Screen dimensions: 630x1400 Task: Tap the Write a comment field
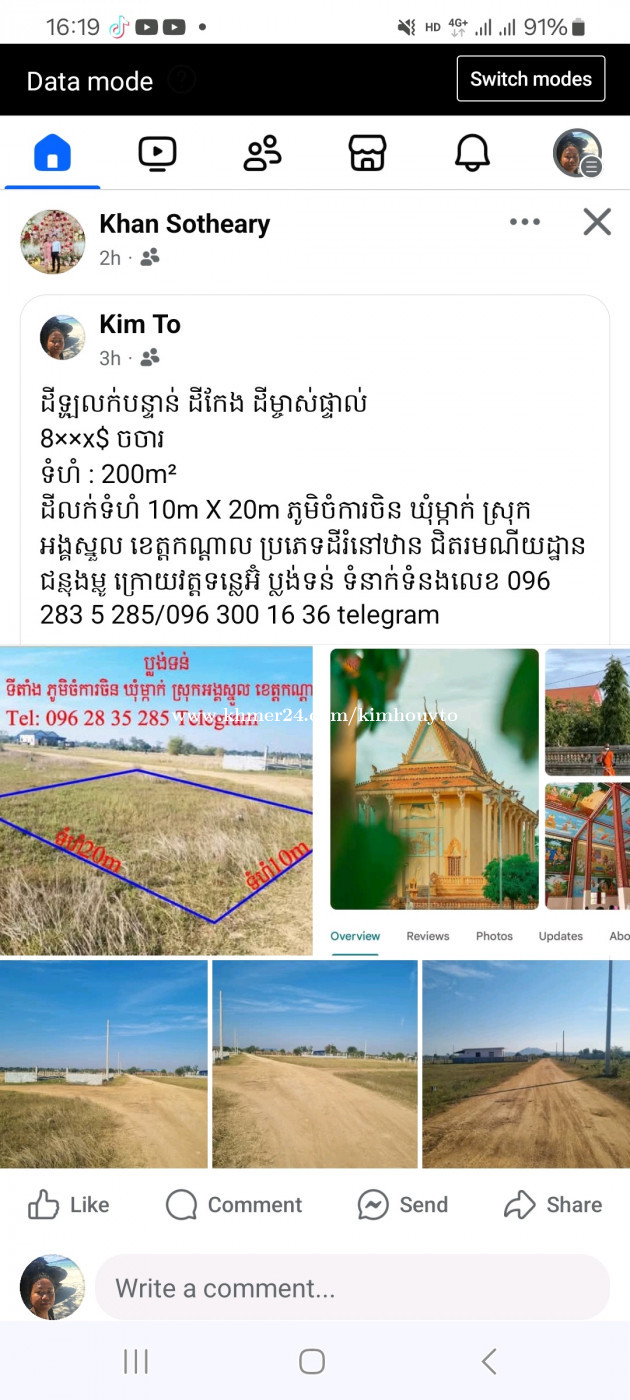click(352, 1288)
